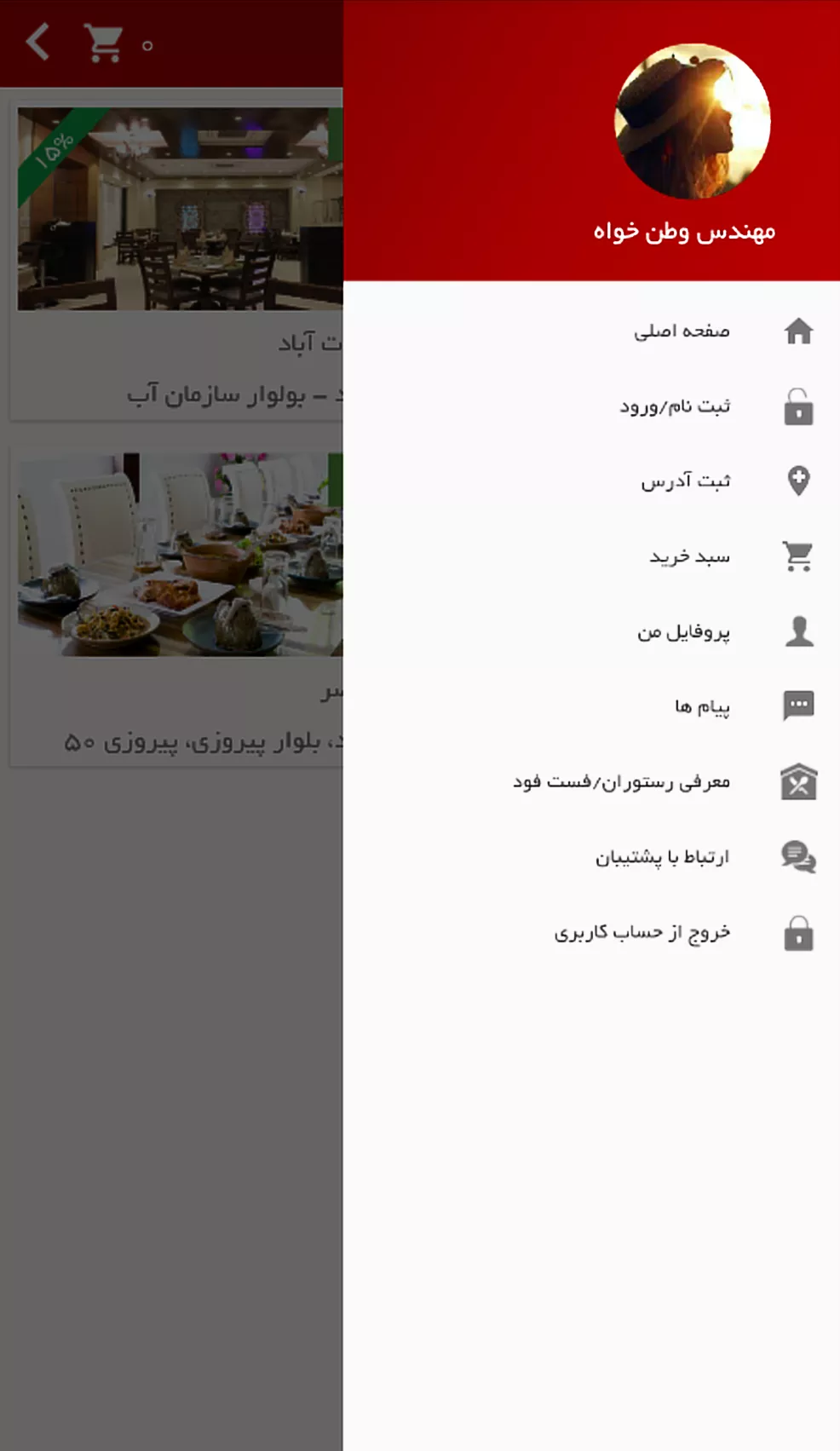The height and width of the screenshot is (1451, 840).
Task: Tap خروج از حساب کاربری (log out)
Action: 642,932
